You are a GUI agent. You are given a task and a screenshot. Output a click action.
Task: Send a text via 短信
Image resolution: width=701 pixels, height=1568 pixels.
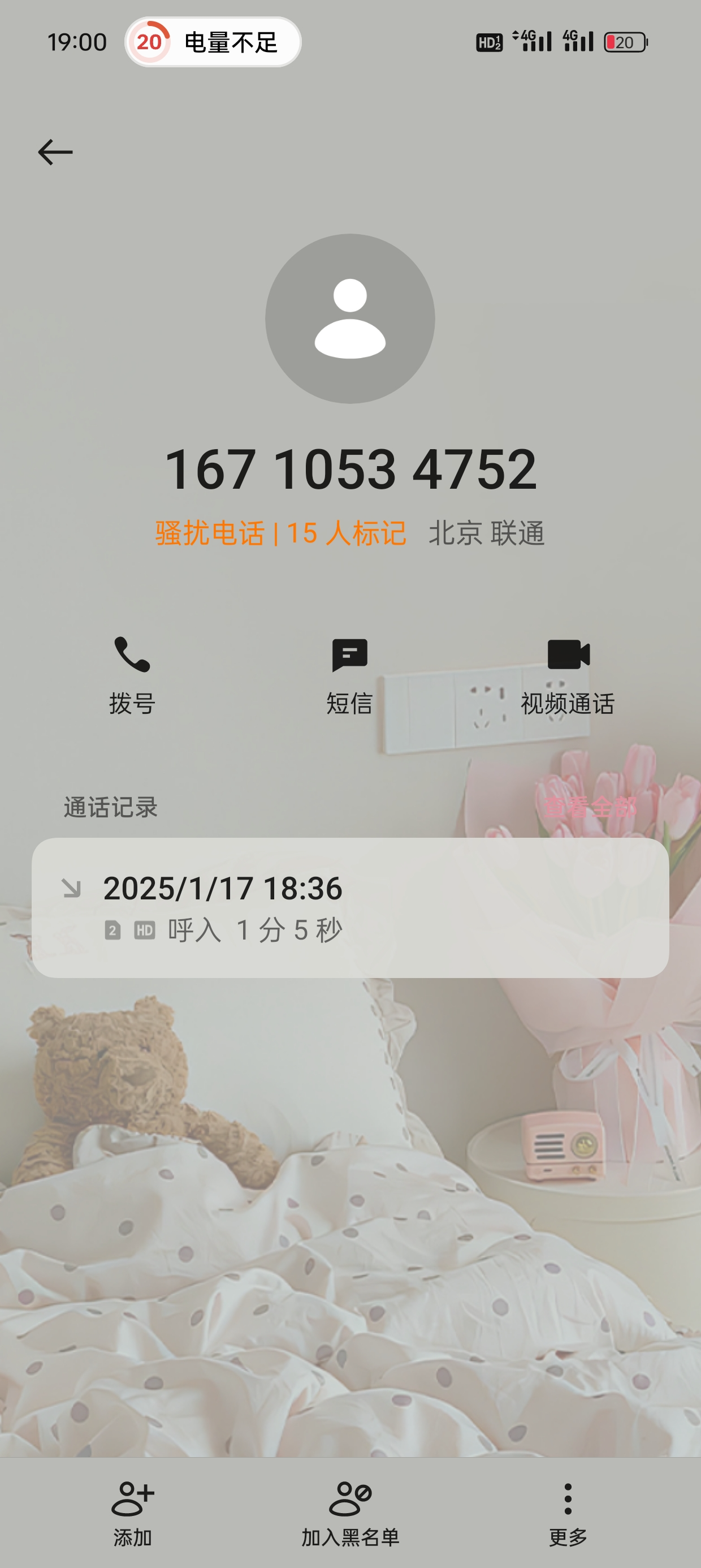349,674
